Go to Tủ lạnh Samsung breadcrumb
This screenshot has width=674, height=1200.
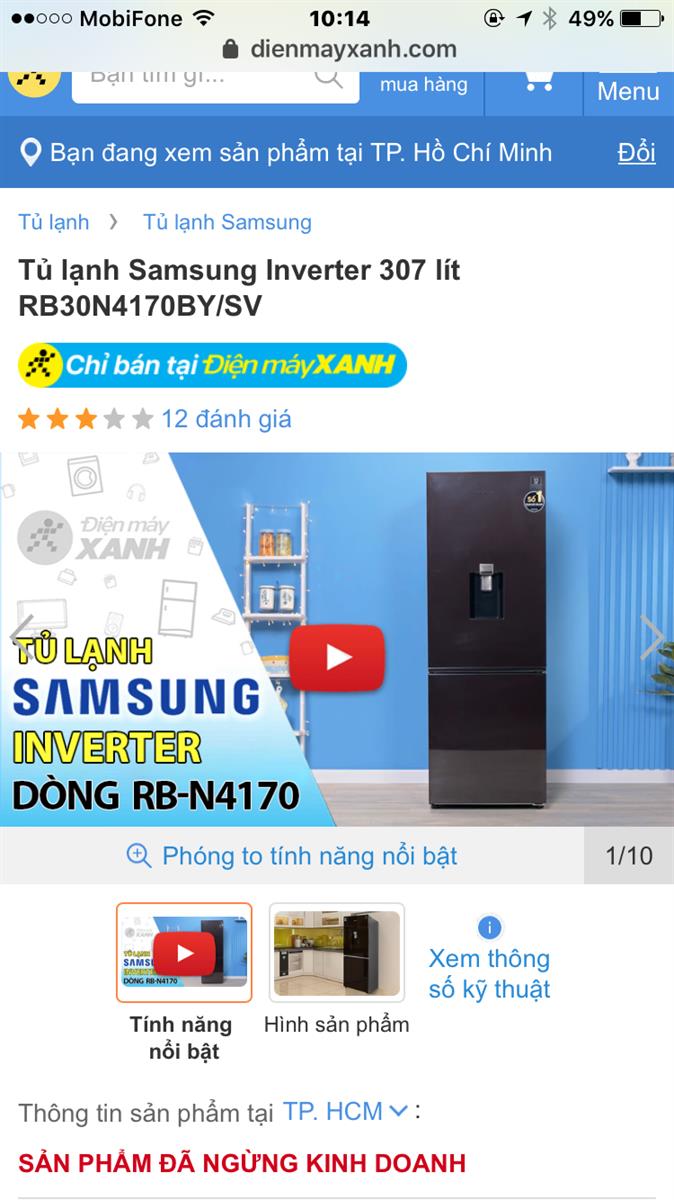tap(227, 222)
